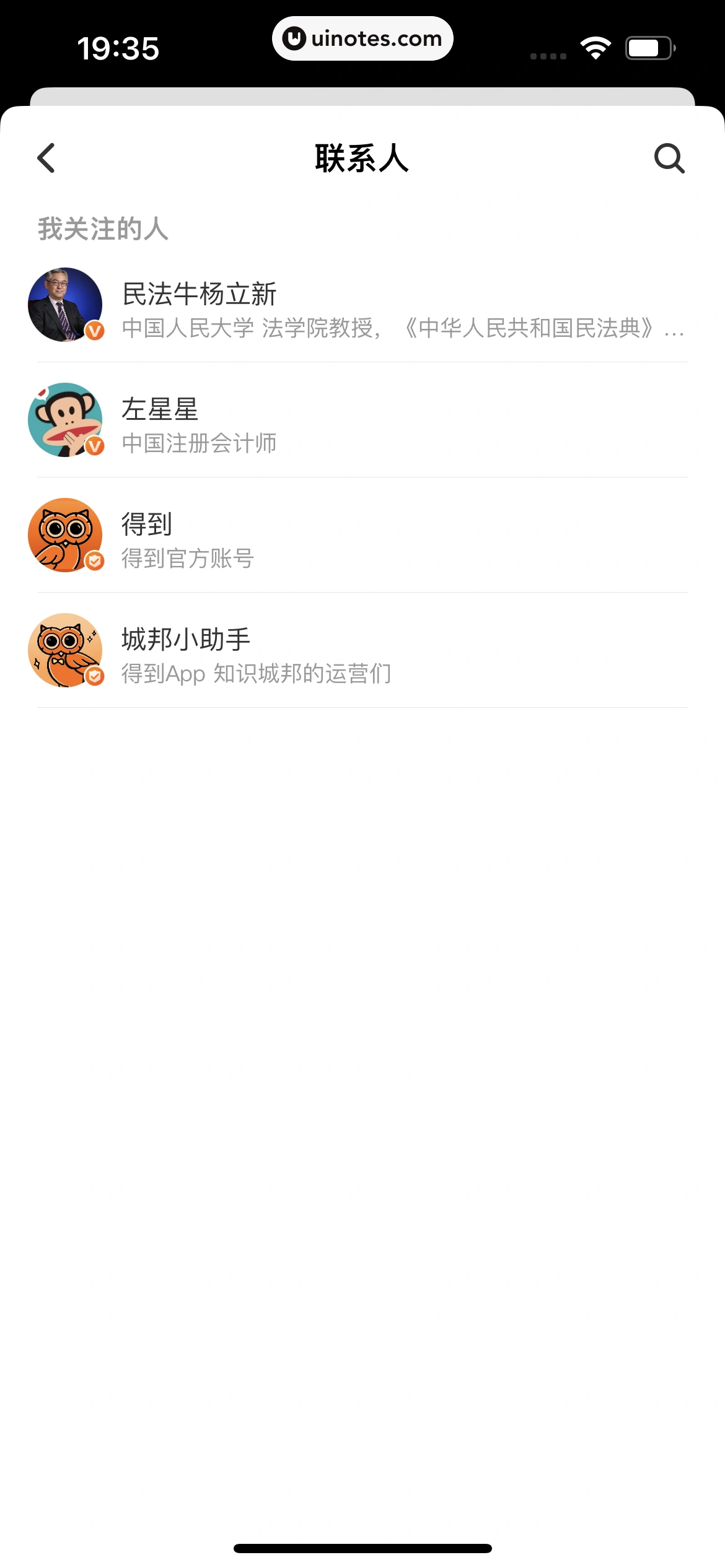Open the 得到 official account

pyautogui.click(x=362, y=536)
